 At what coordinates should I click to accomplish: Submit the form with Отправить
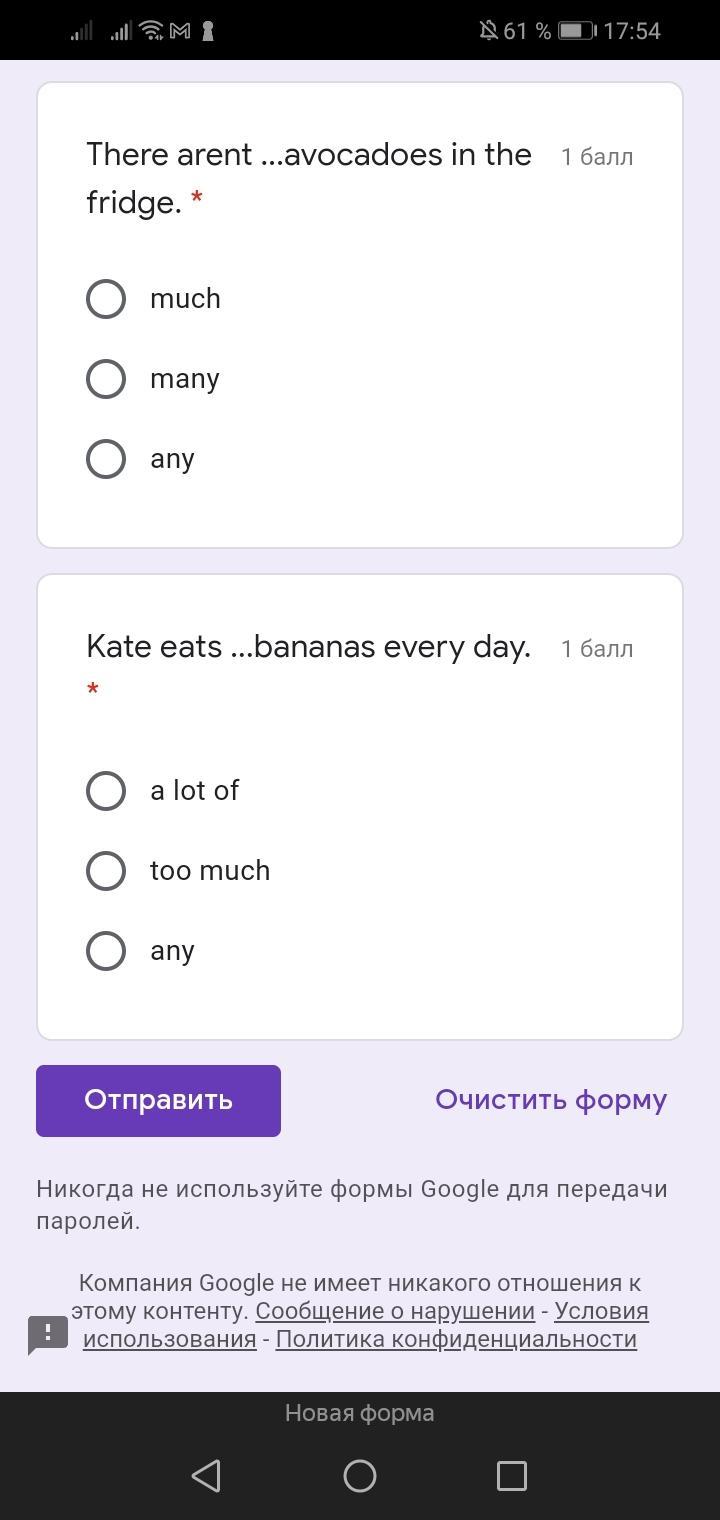pyautogui.click(x=158, y=1100)
